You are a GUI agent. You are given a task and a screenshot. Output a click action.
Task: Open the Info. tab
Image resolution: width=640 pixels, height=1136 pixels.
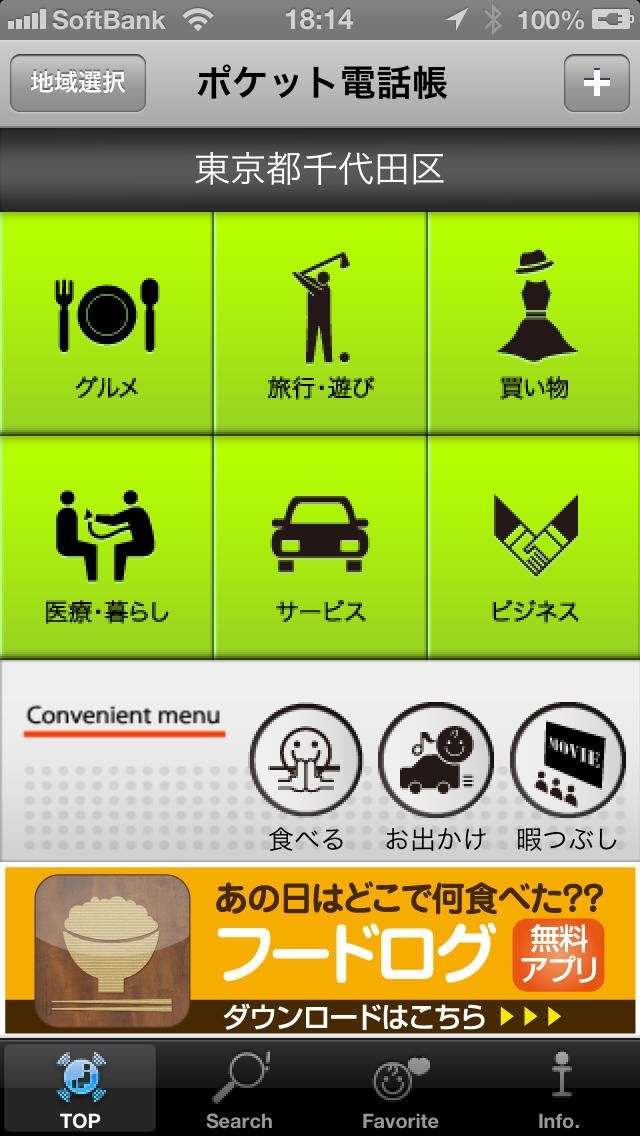click(x=560, y=1088)
